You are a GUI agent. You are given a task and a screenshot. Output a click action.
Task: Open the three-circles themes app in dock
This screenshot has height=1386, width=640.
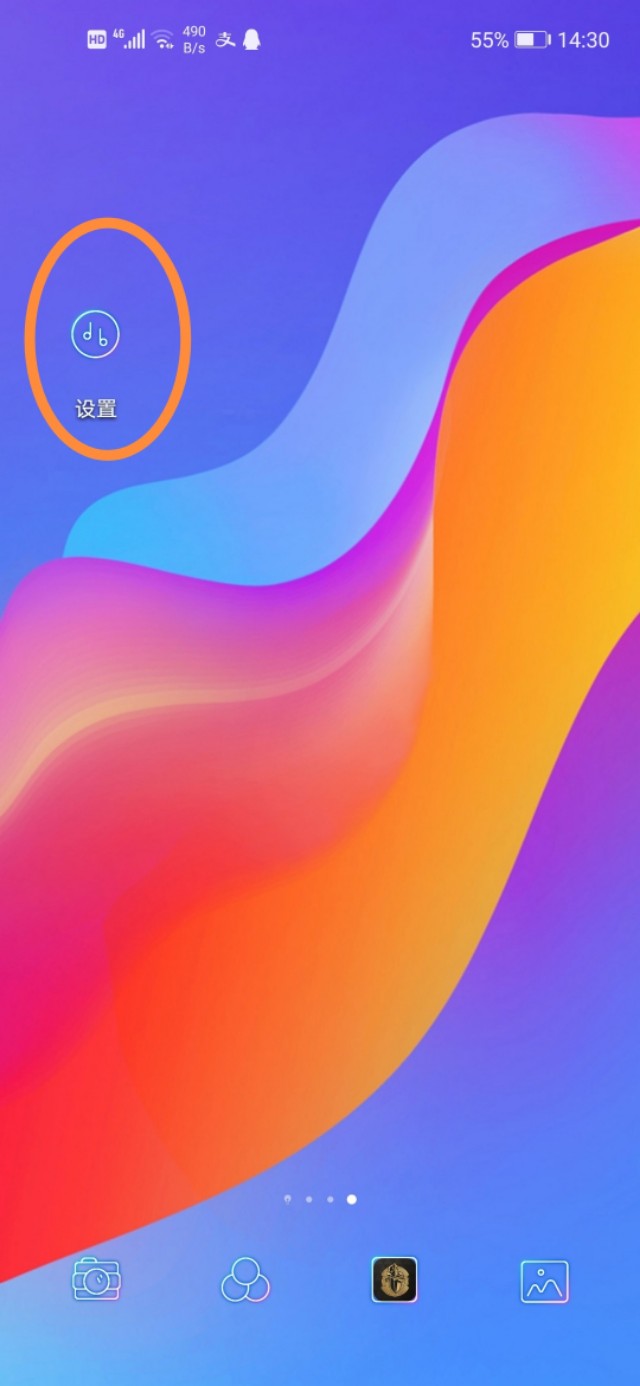245,1280
